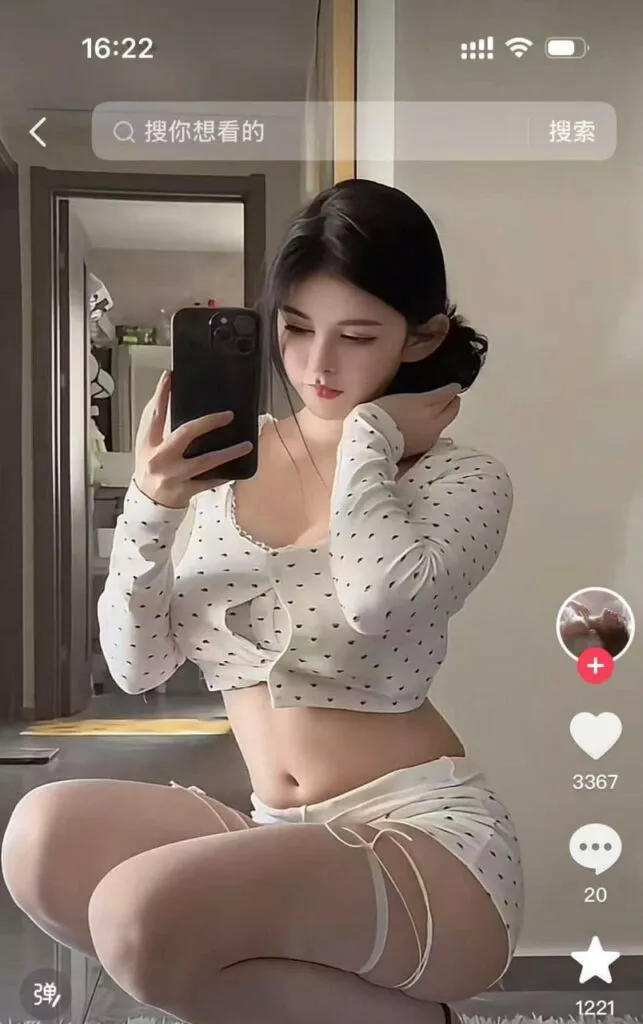Add this video to favorites with the star
Image resolution: width=643 pixels, height=1024 pixels.
[595, 961]
